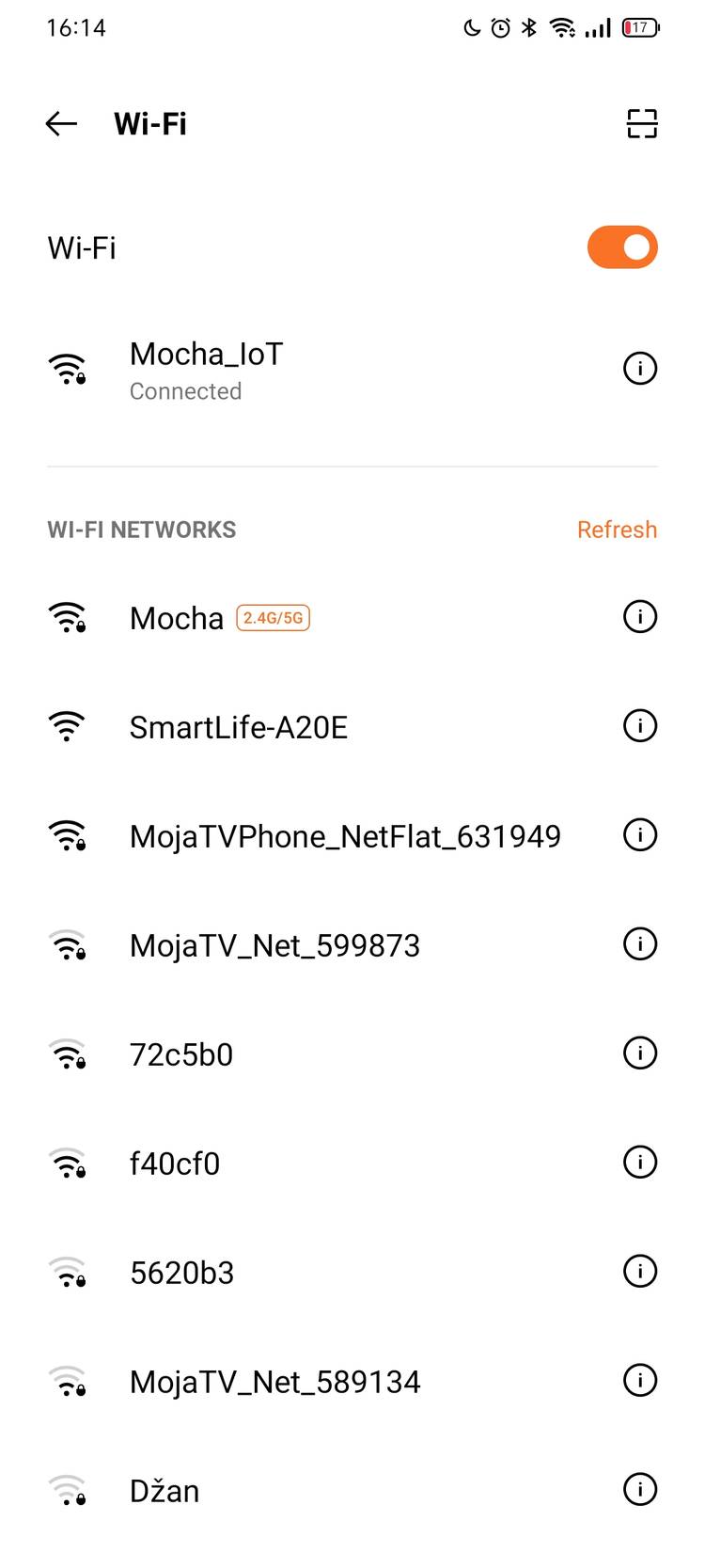Open info panel for MojaTV_Net_599873
This screenshot has width=705, height=1568.
tap(639, 943)
